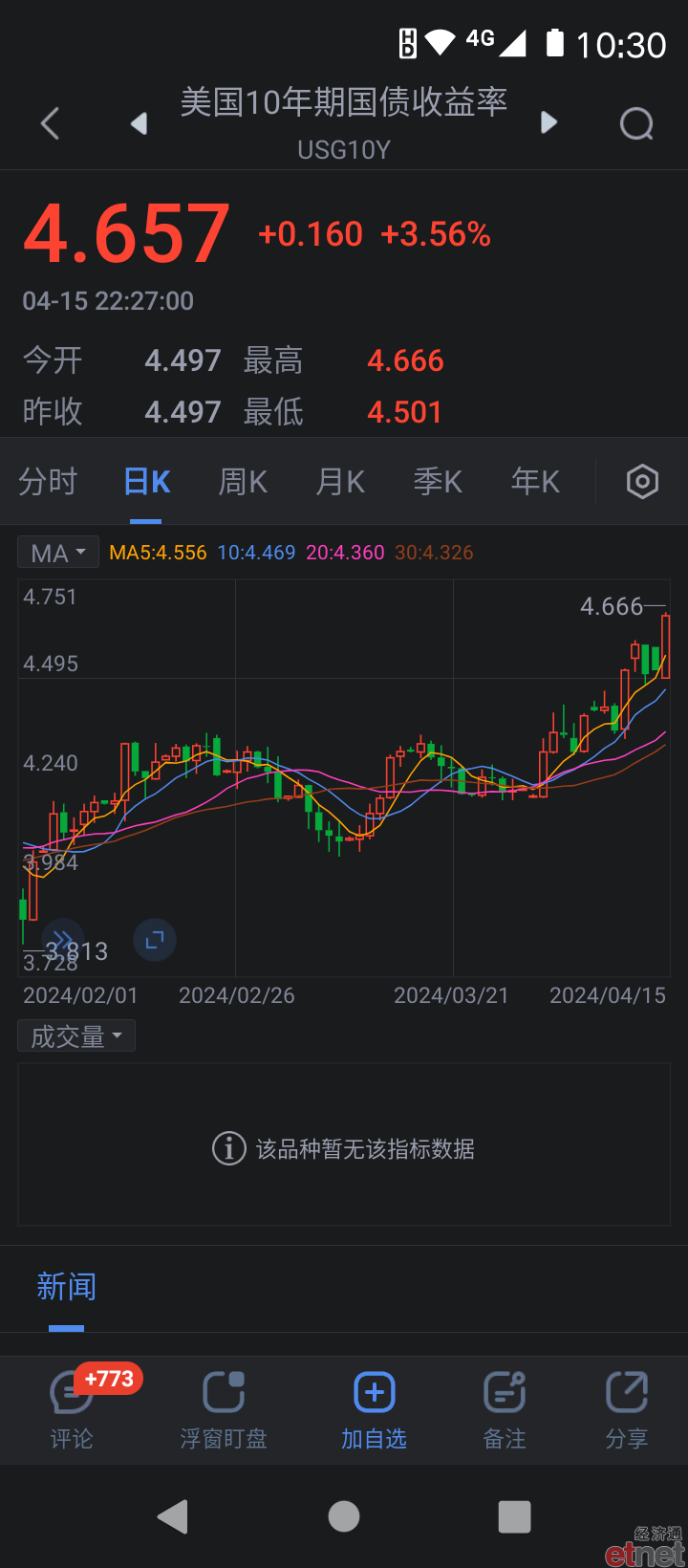Open 评论 comments
Screen dimensions: 688x1568
pyautogui.click(x=72, y=1410)
